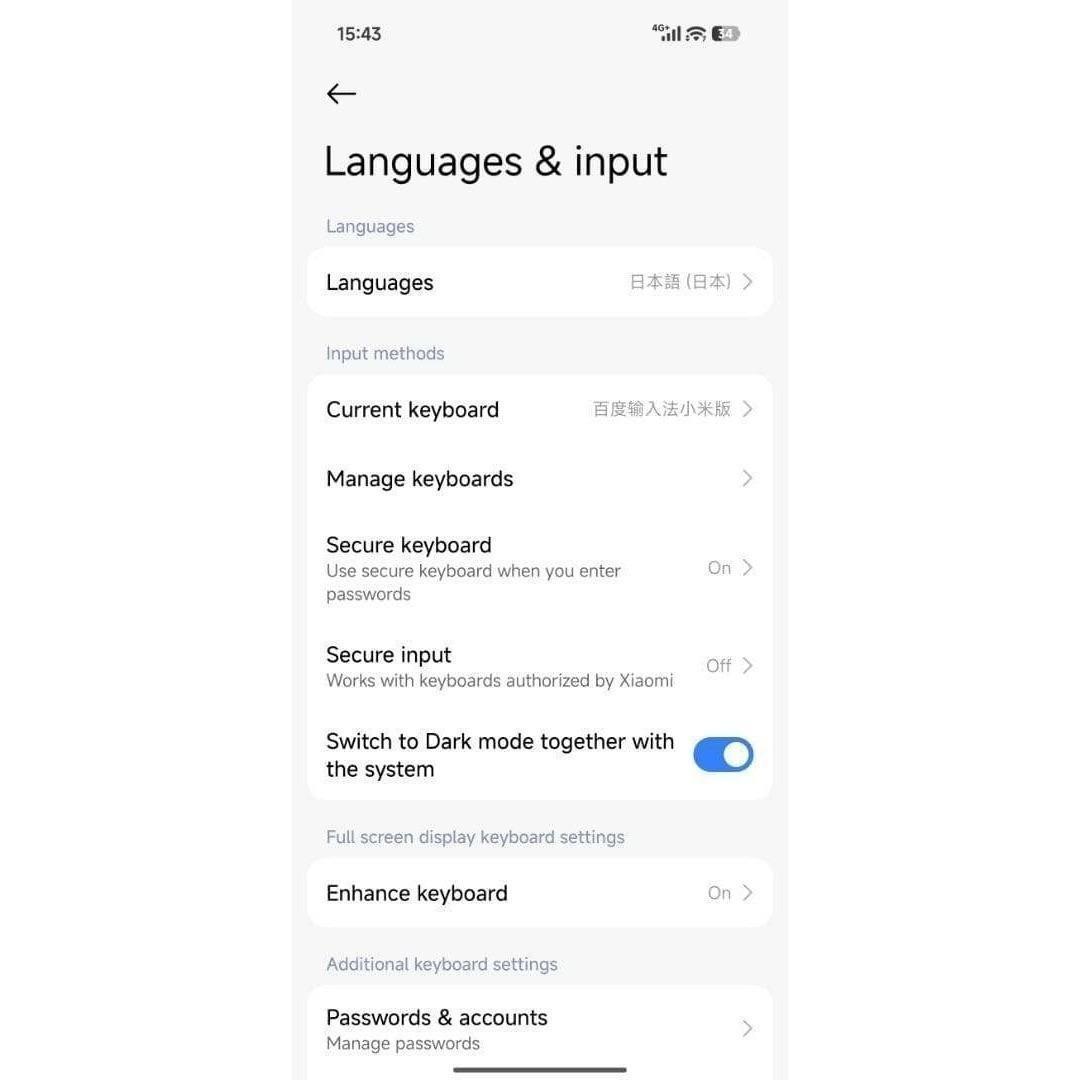1080x1080 pixels.
Task: Open Secure input settings
Action: (539, 666)
